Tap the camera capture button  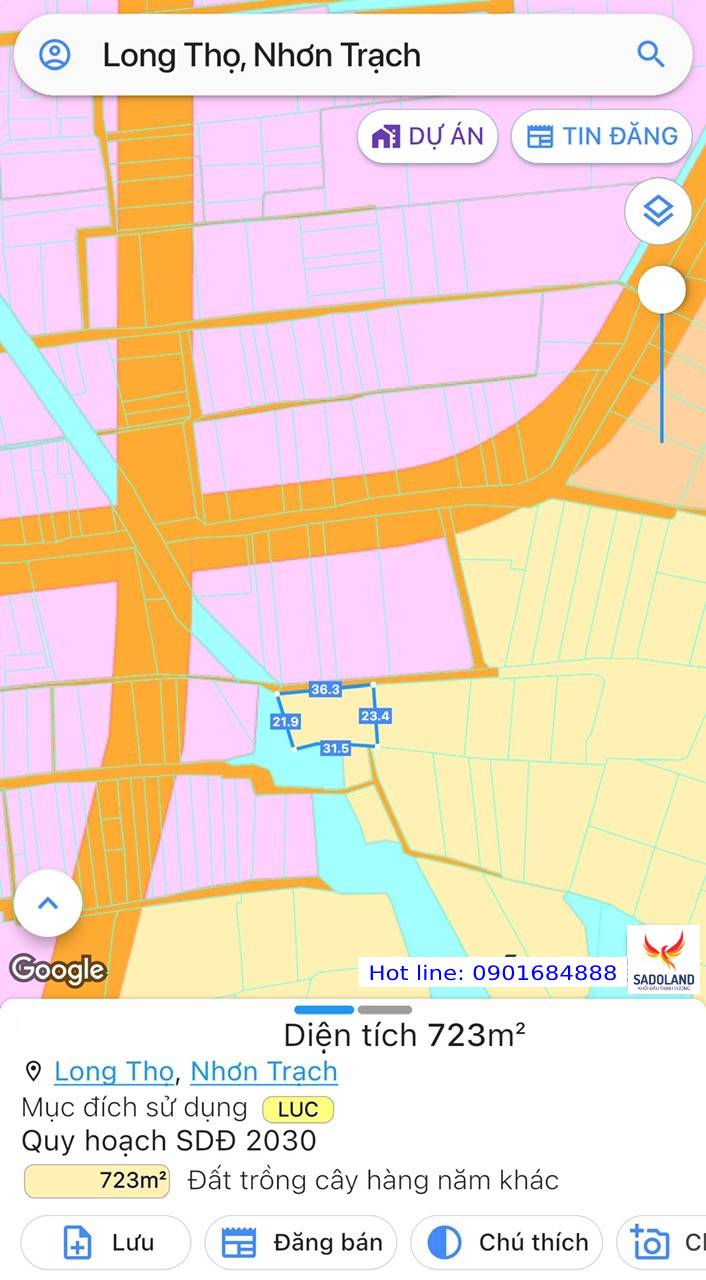pos(661,1243)
